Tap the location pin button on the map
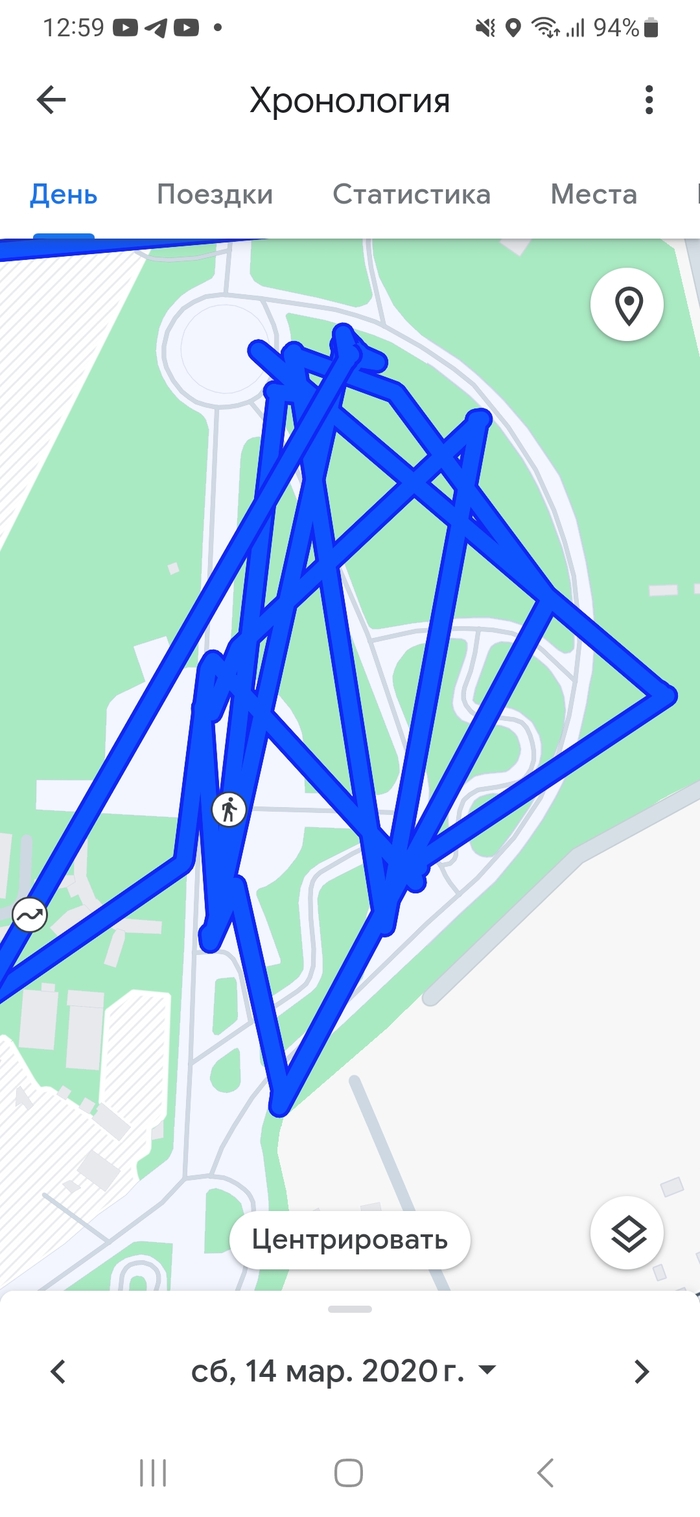700x1517 pixels. click(627, 306)
